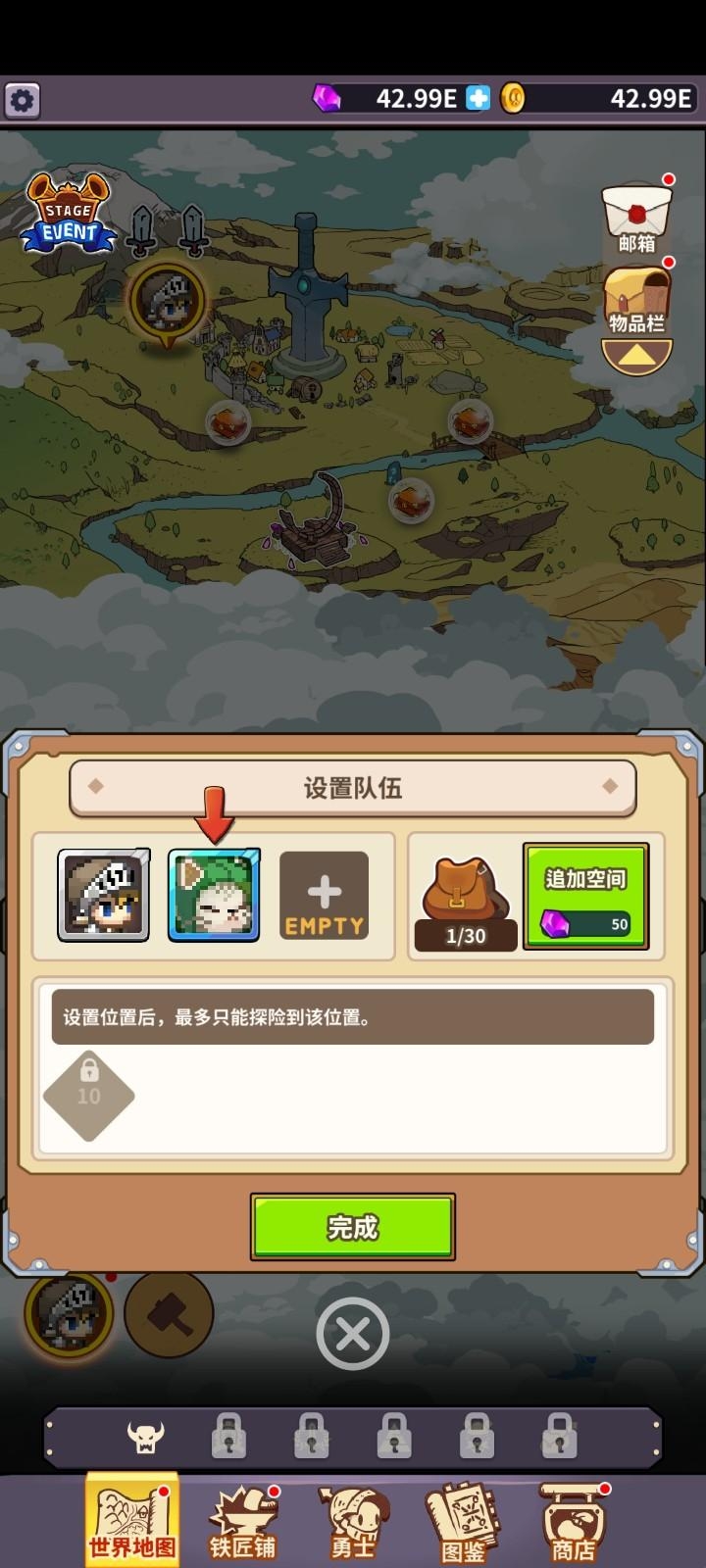
Task: Switch to the 世界地图 tab
Action: pyautogui.click(x=132, y=1520)
